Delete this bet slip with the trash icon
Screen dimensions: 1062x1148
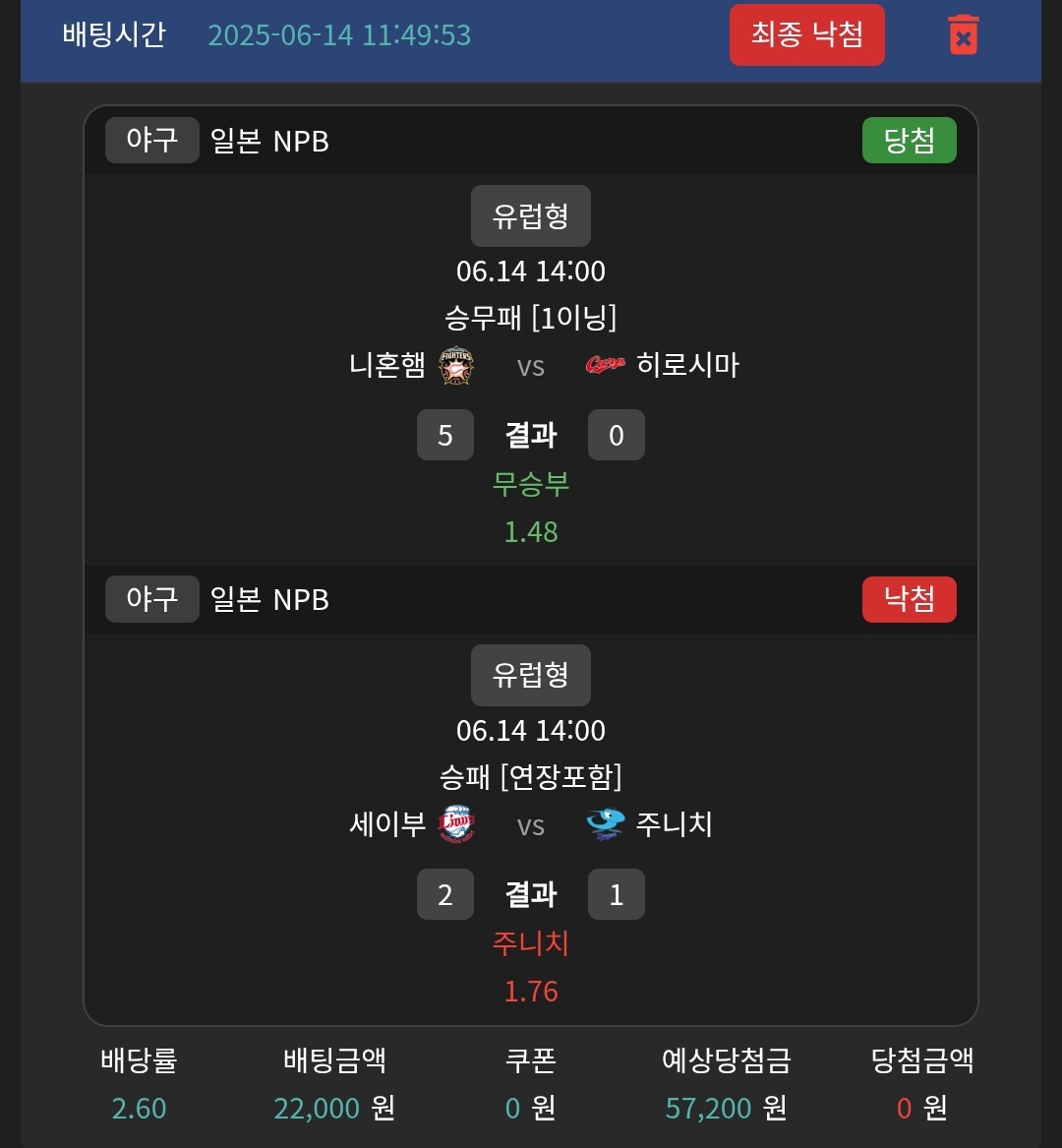(x=963, y=35)
